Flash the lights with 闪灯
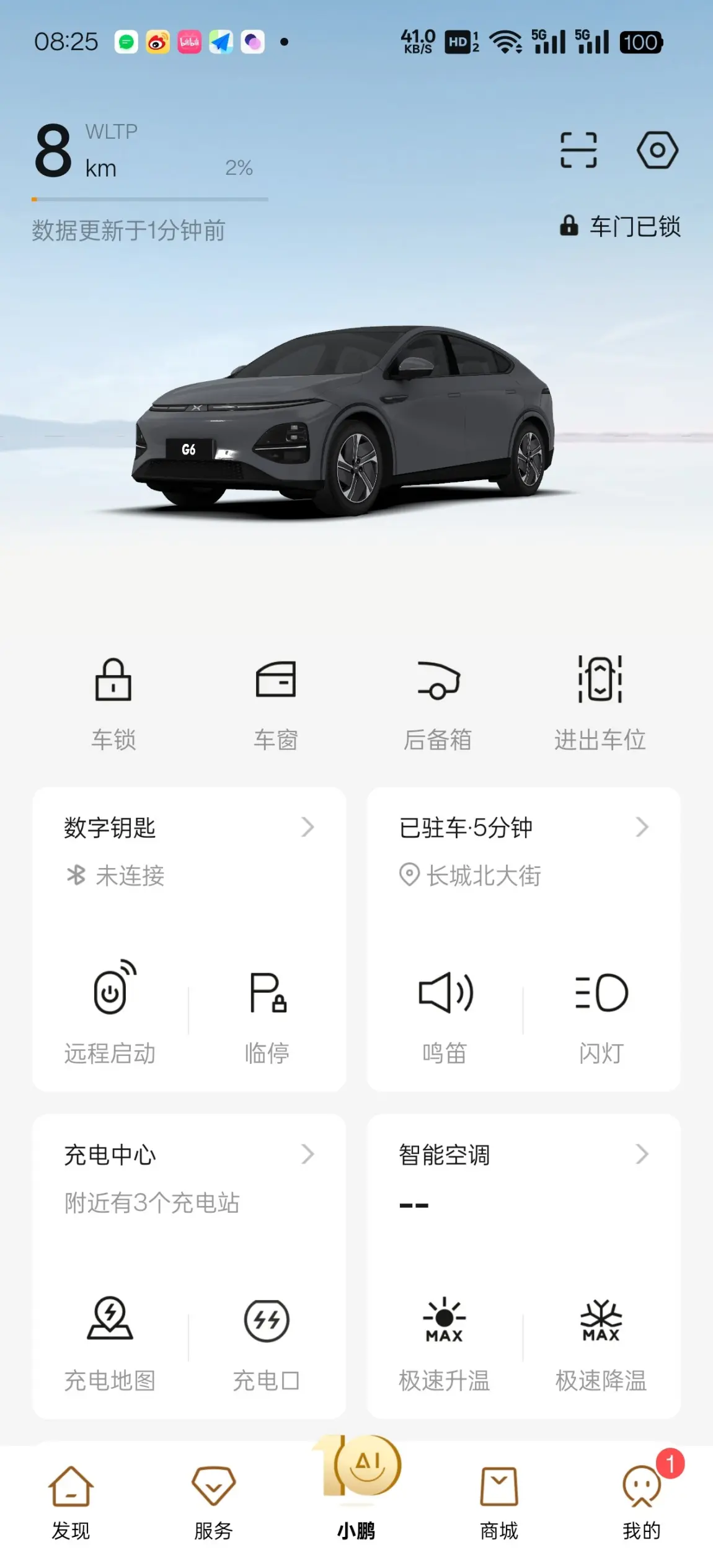 pyautogui.click(x=601, y=1012)
